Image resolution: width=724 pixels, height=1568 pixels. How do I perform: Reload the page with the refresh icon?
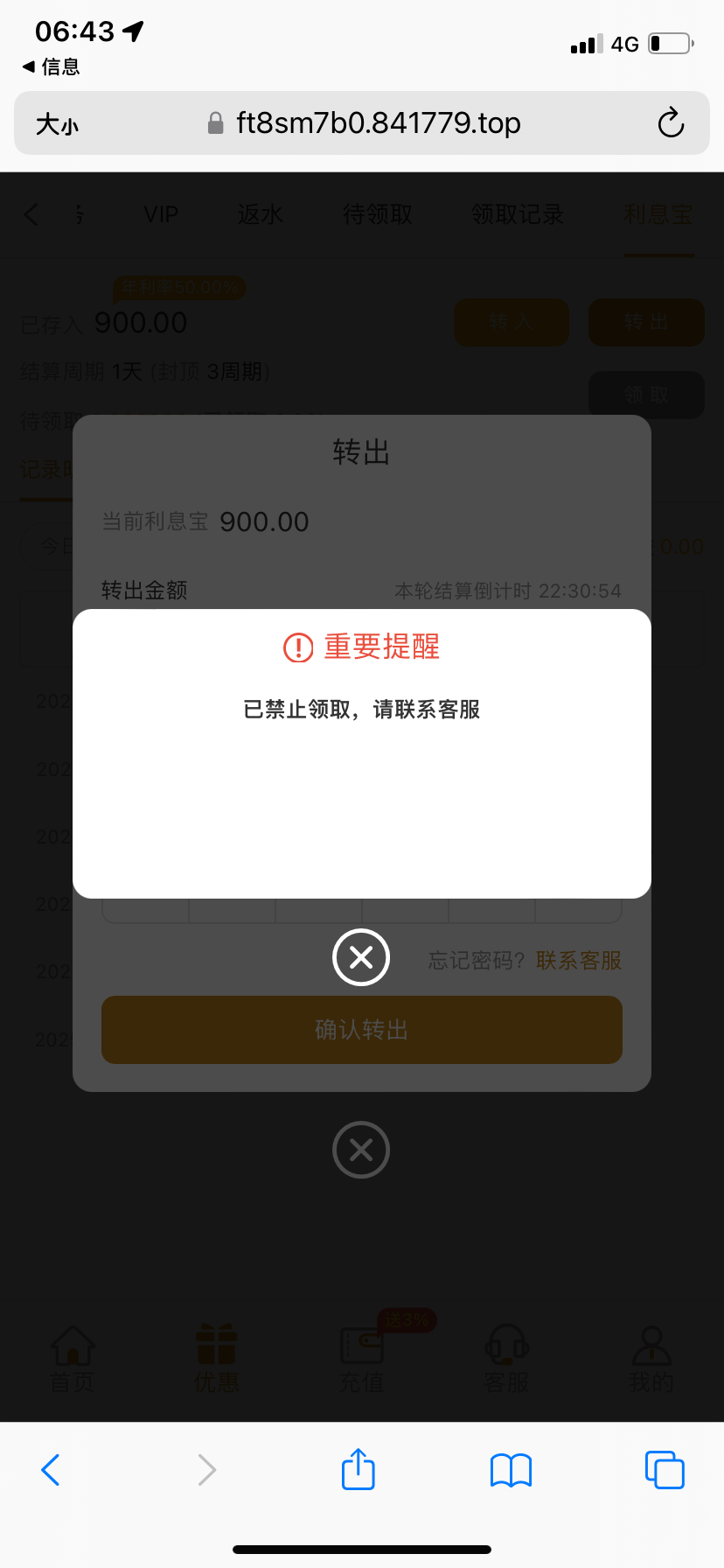point(671,122)
